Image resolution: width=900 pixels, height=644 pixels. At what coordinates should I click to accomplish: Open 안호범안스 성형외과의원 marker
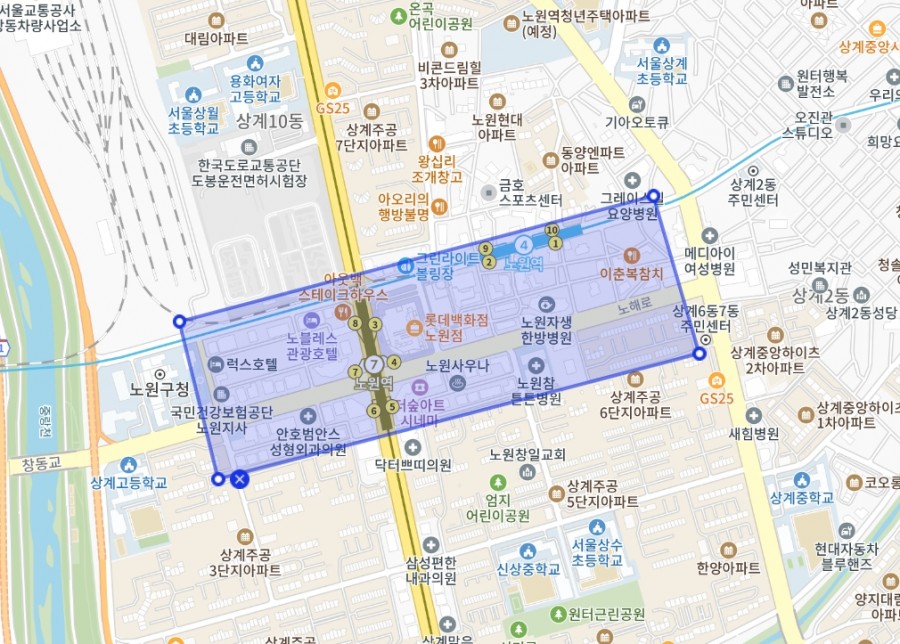(307, 415)
